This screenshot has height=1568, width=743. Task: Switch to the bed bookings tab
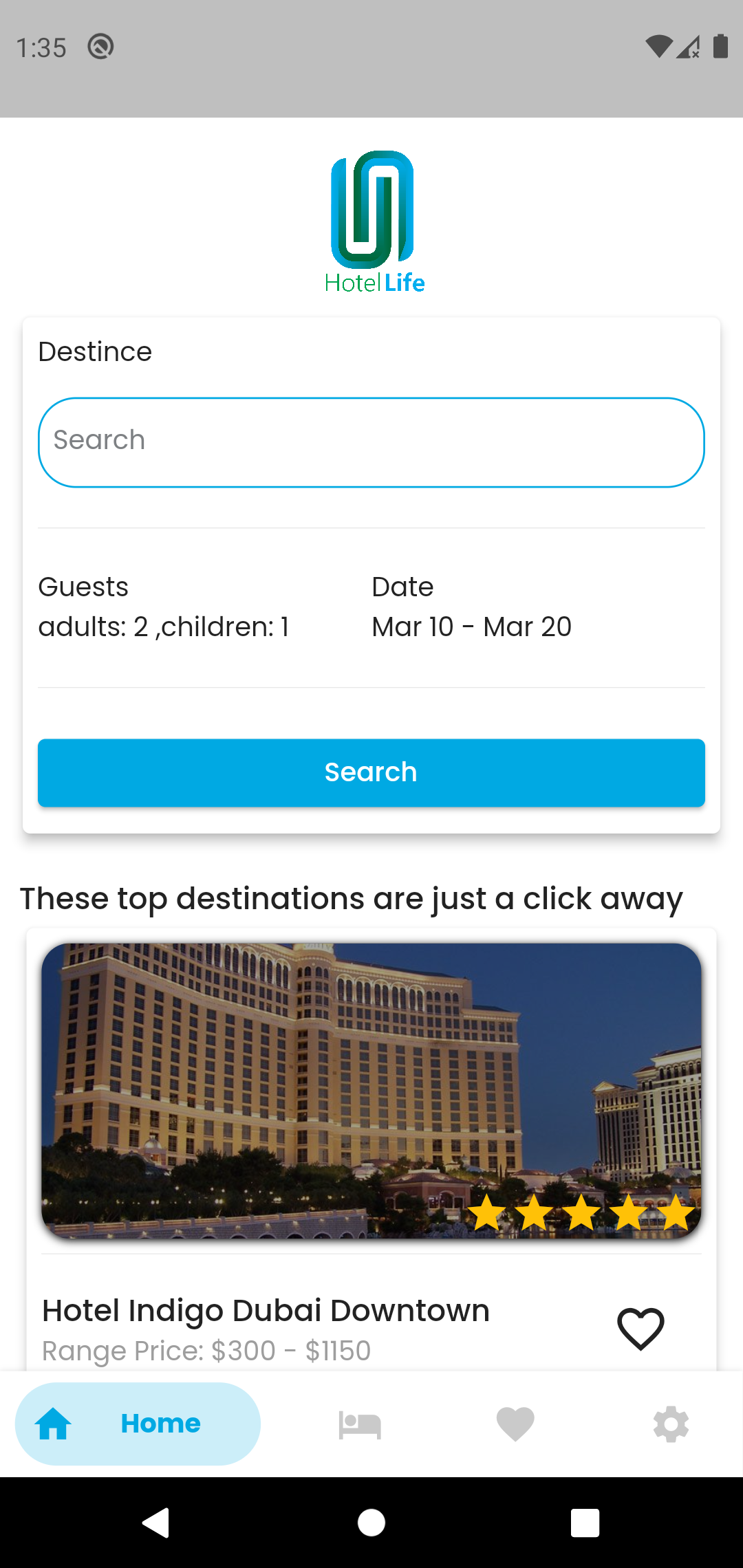tap(360, 1424)
